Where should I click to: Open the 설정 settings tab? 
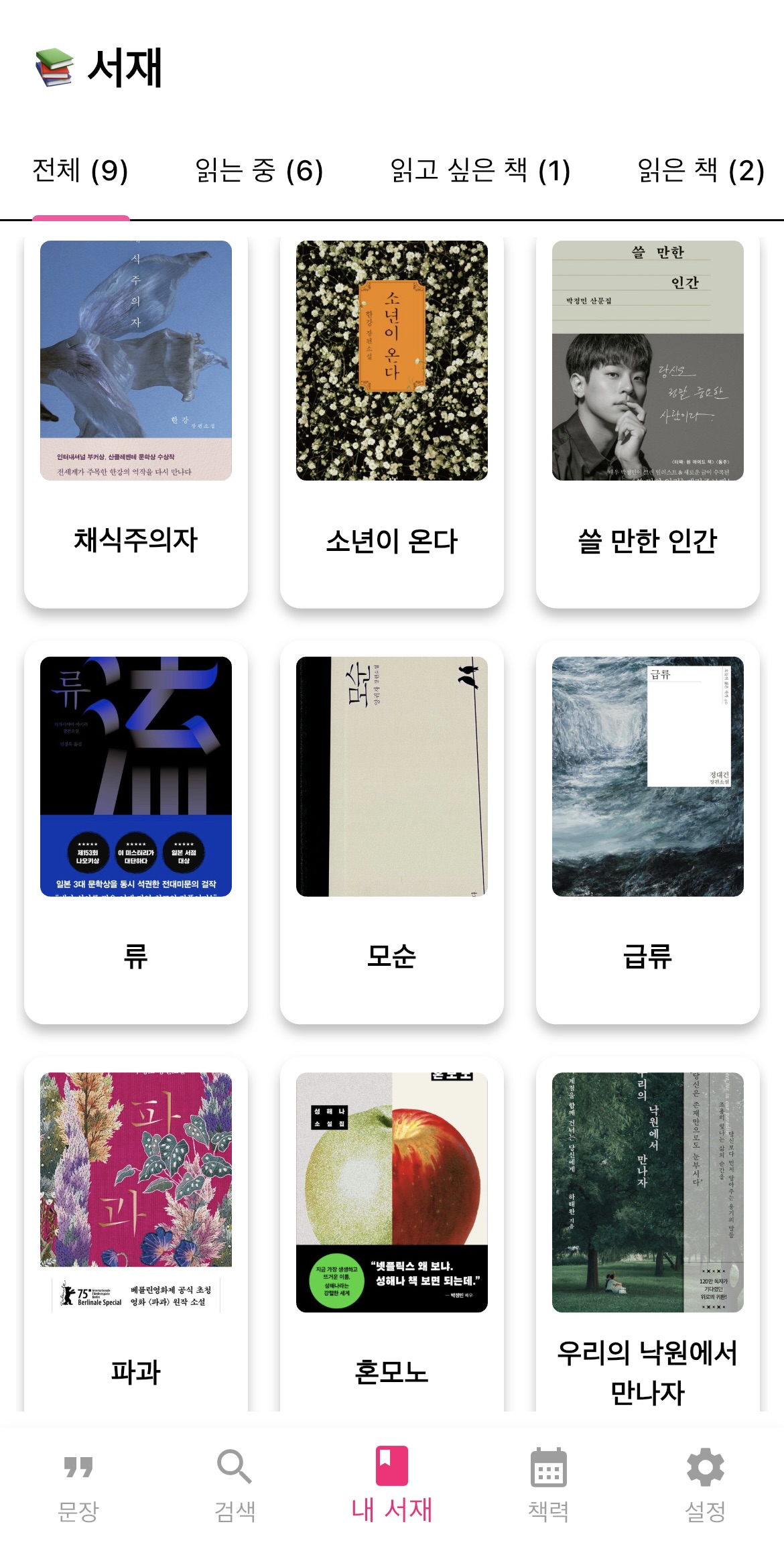[x=706, y=1485]
